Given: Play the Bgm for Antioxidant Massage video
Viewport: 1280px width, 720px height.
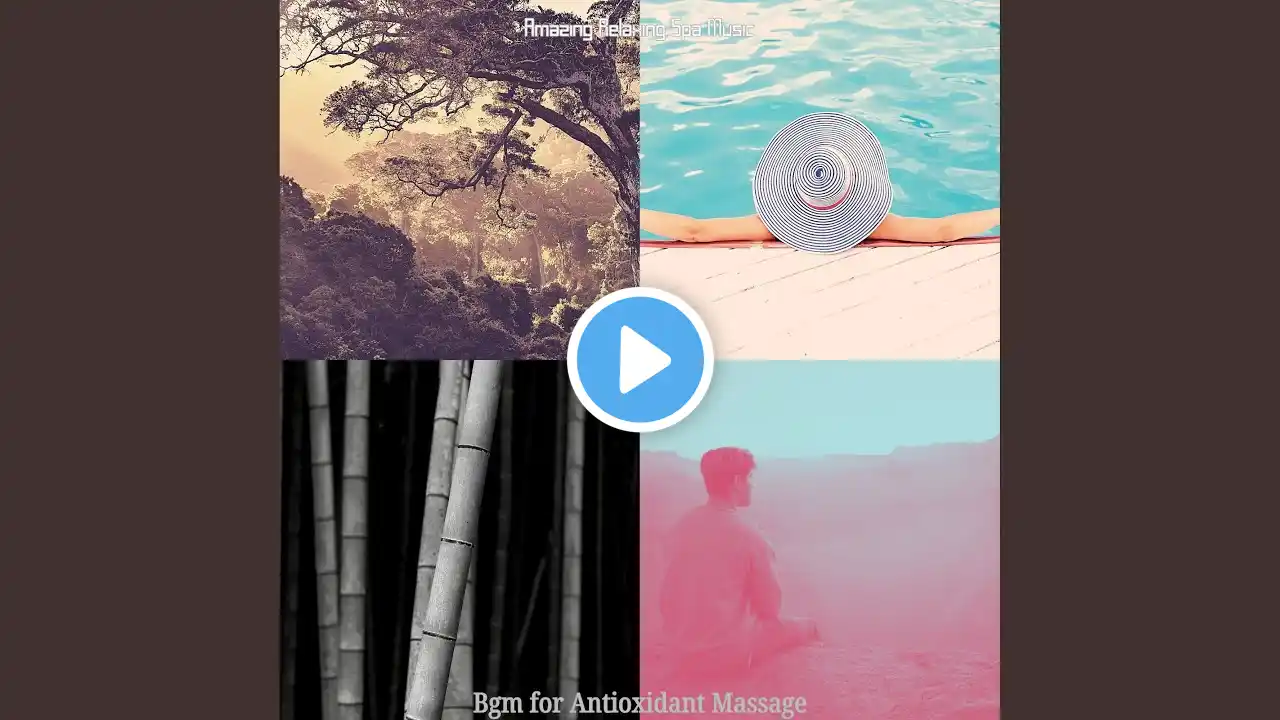Looking at the screenshot, I should pos(640,360).
